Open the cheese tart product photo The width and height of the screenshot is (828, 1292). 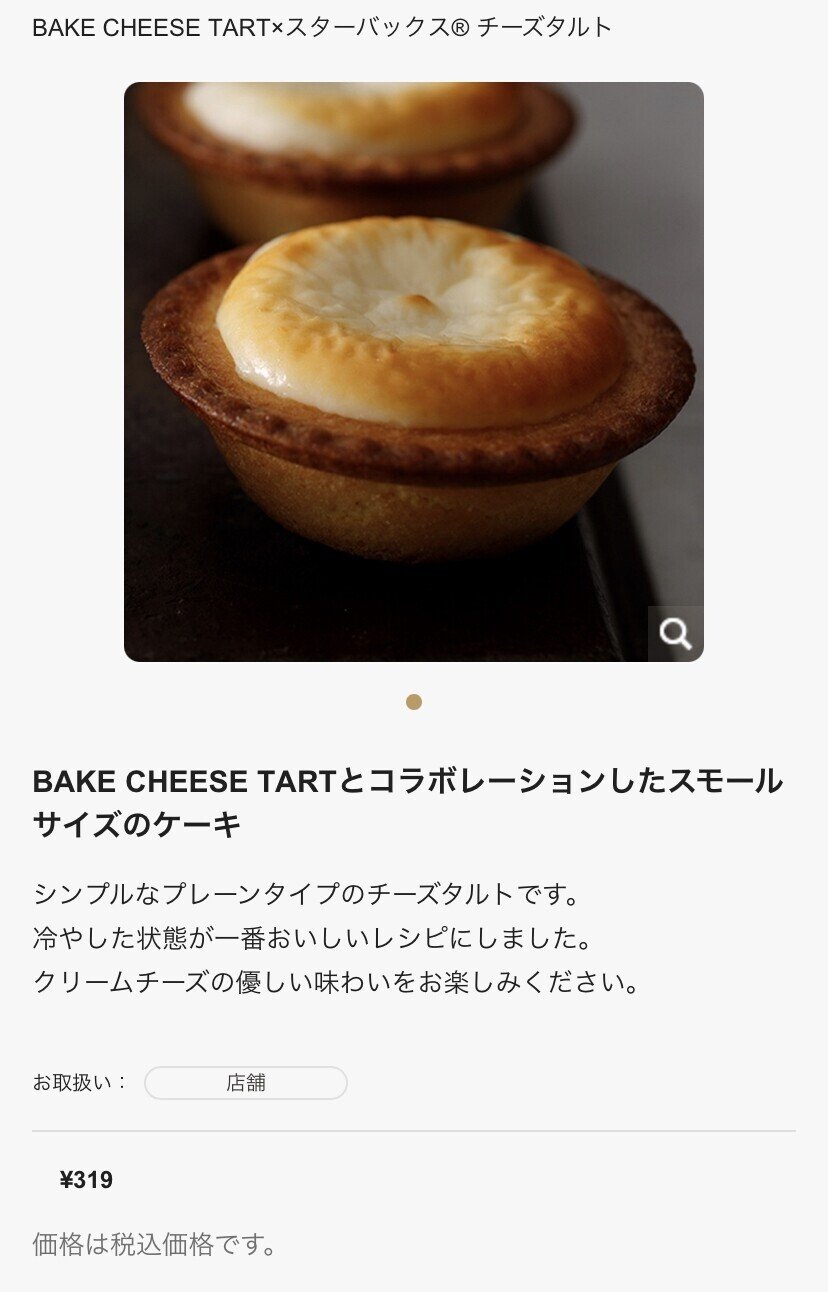click(x=413, y=371)
